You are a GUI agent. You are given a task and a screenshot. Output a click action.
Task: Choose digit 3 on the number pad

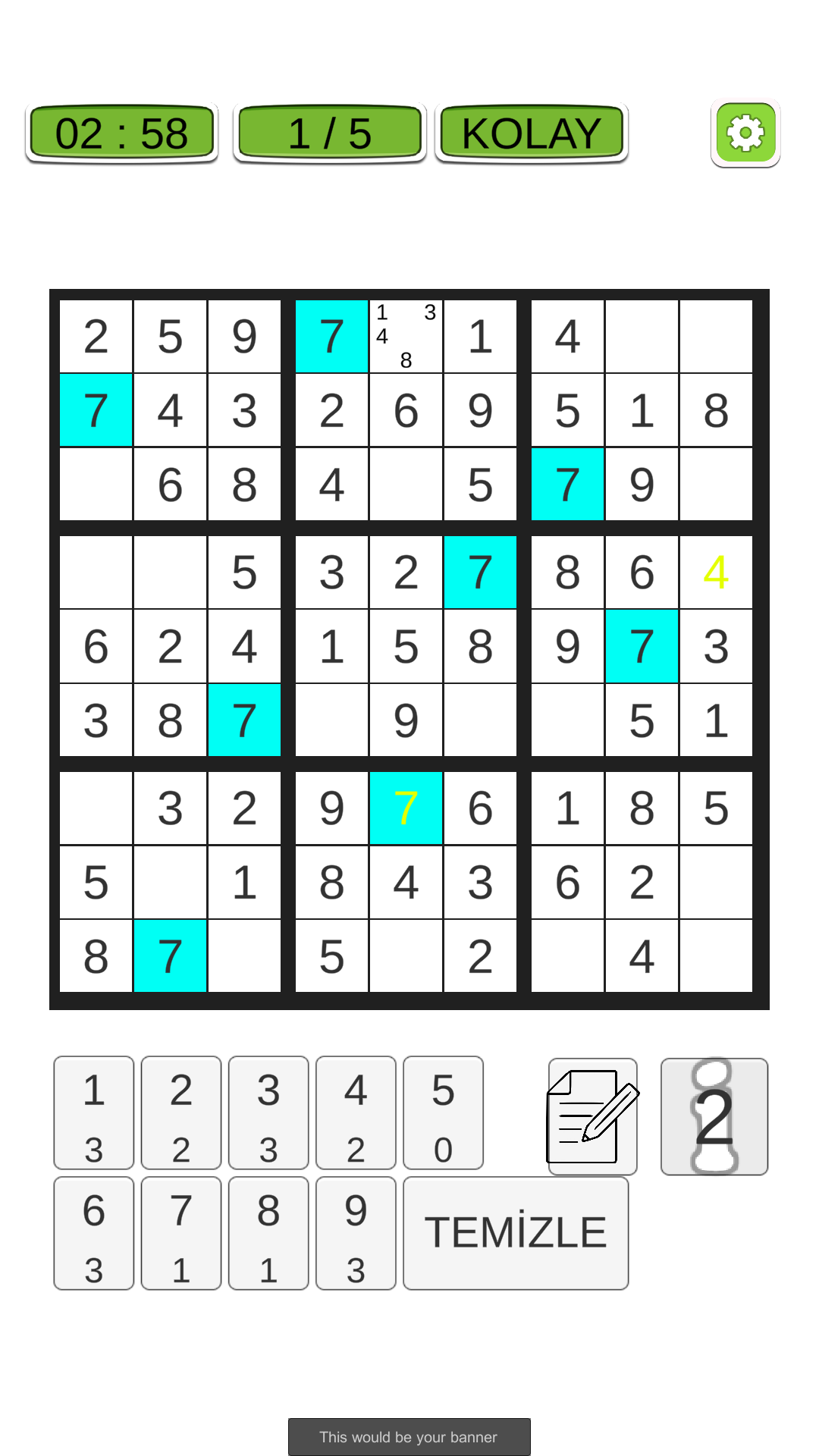tap(268, 1113)
